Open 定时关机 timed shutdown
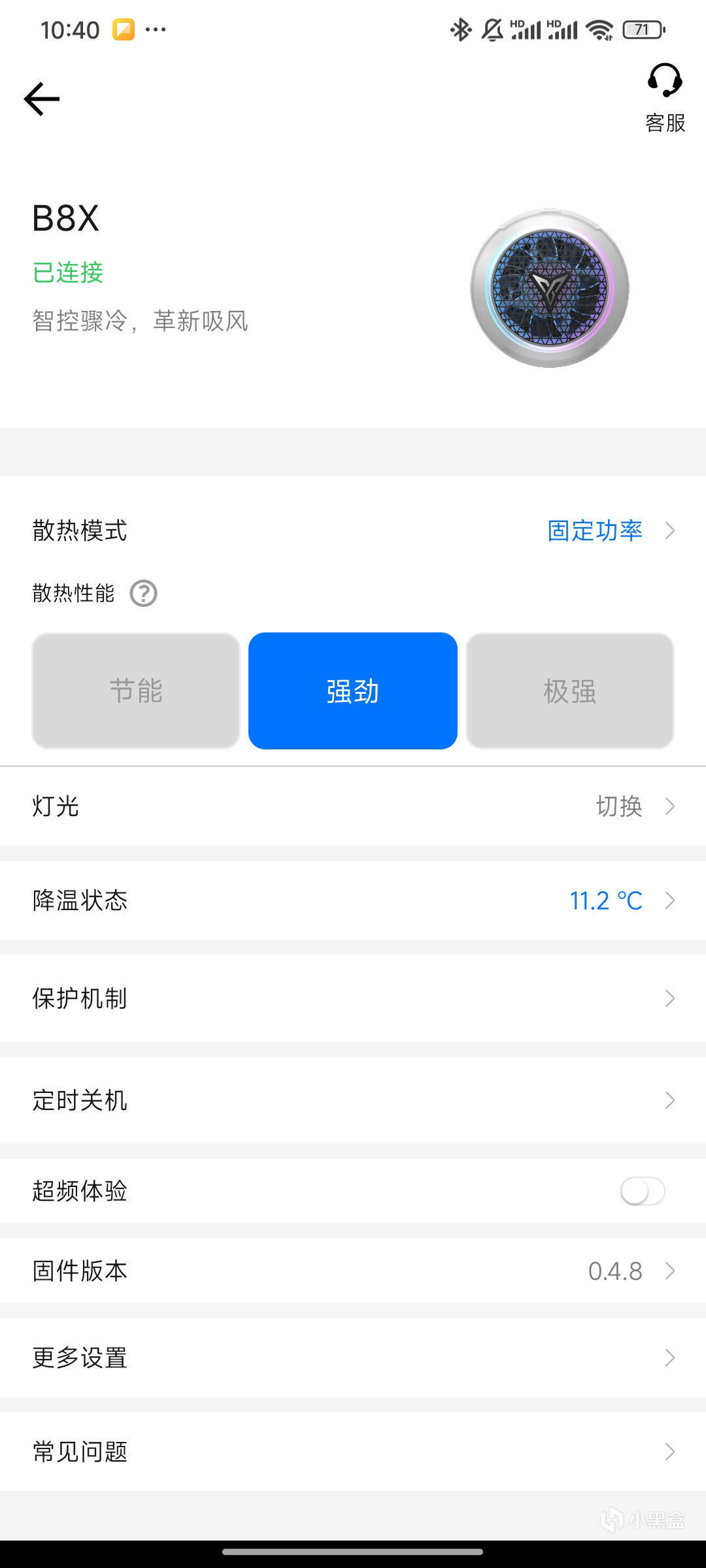Viewport: 706px width, 1568px height. pos(353,1100)
